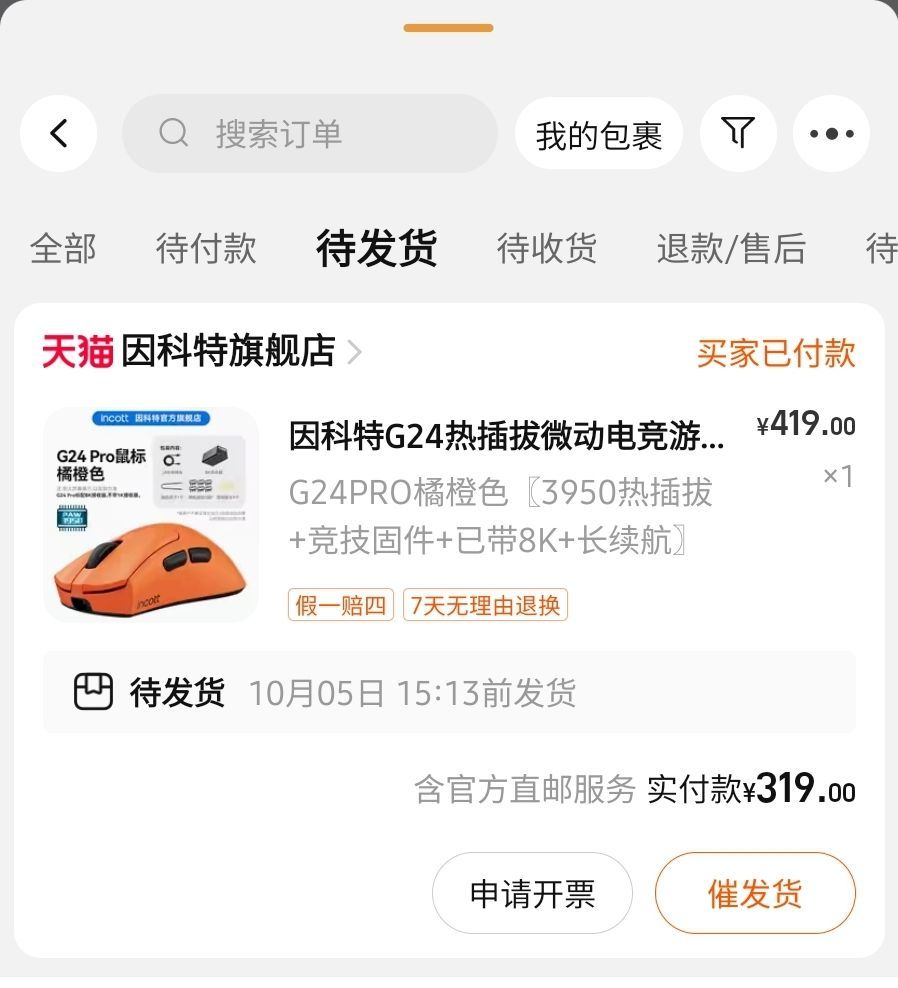This screenshot has height=988, width=898.
Task: Open the G24 Pro orange mouse image
Action: [x=151, y=514]
